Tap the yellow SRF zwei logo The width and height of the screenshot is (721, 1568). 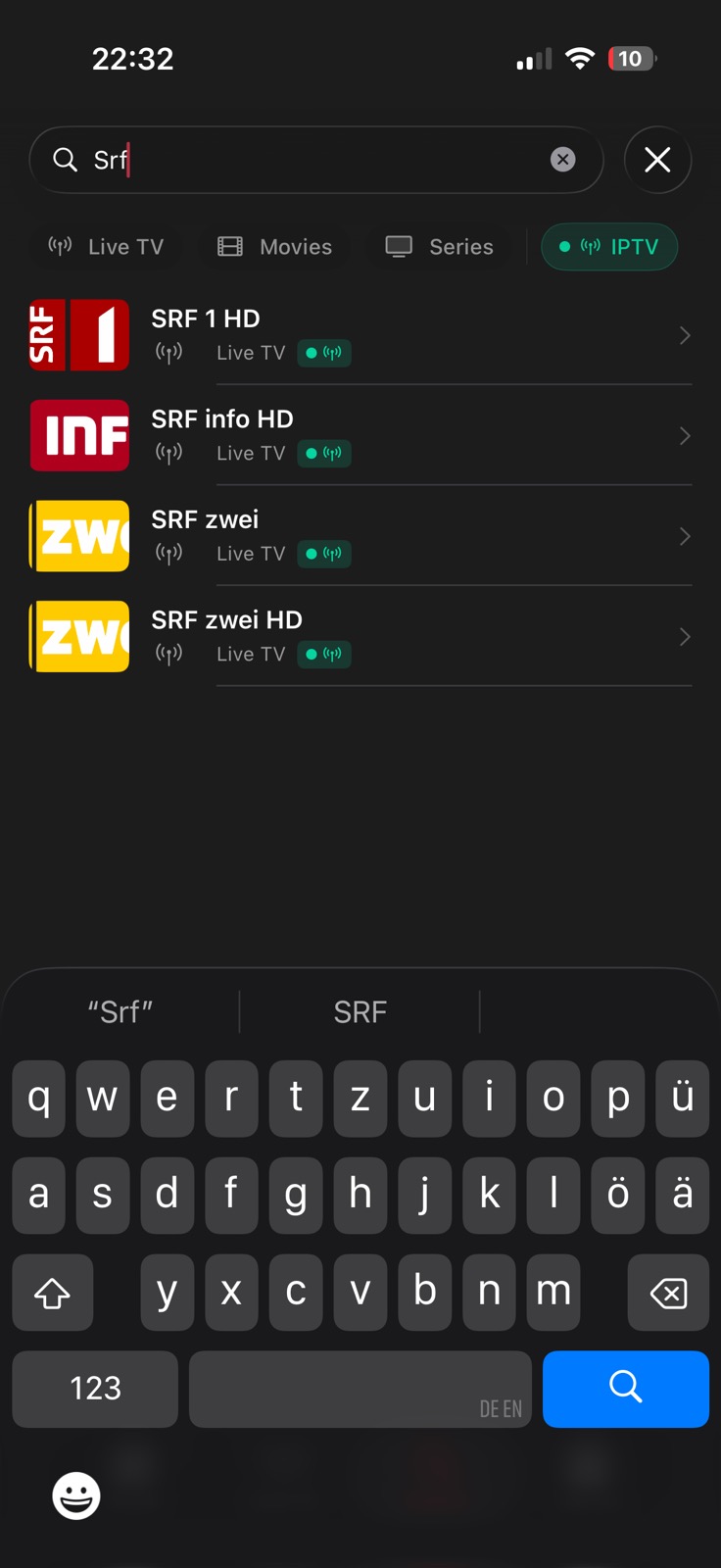click(78, 536)
